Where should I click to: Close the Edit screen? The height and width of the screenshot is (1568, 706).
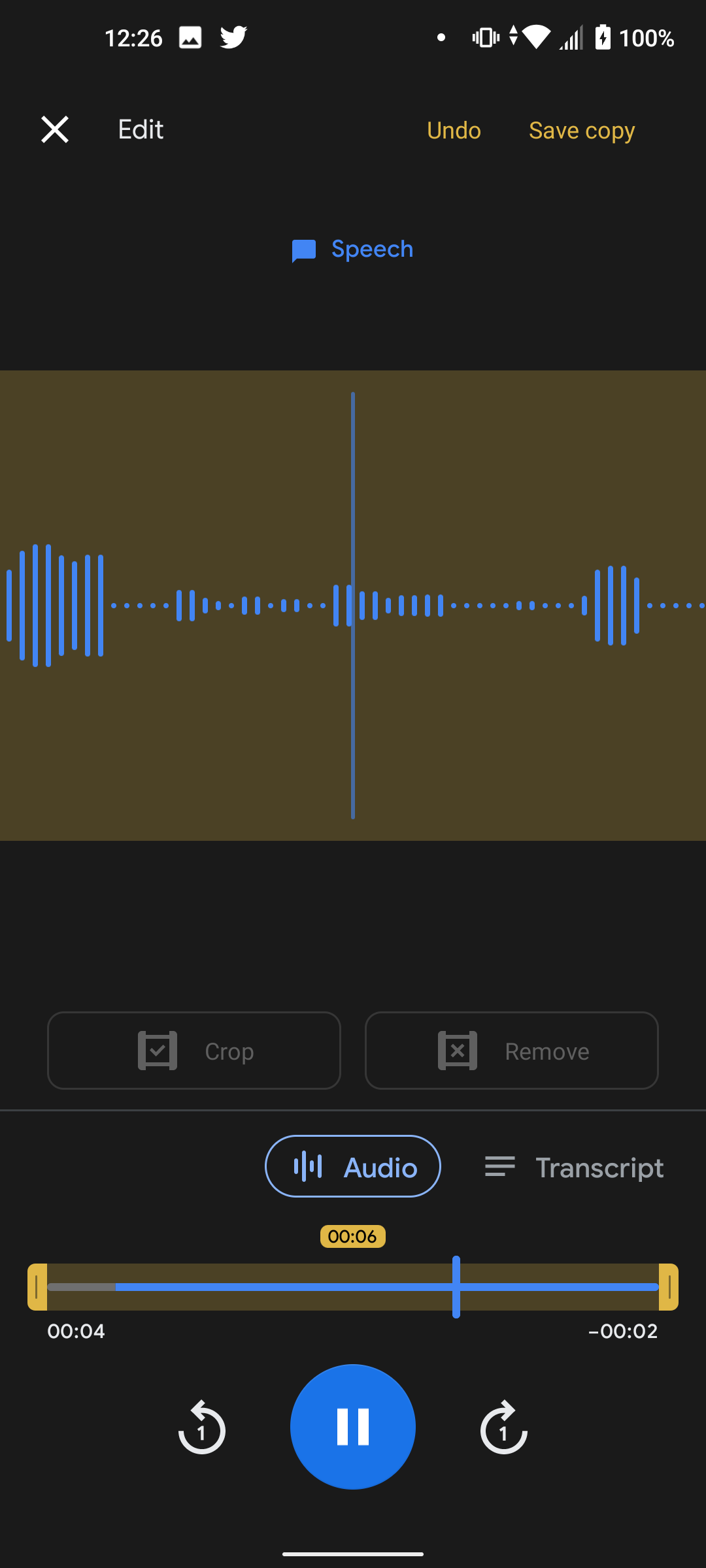(55, 129)
